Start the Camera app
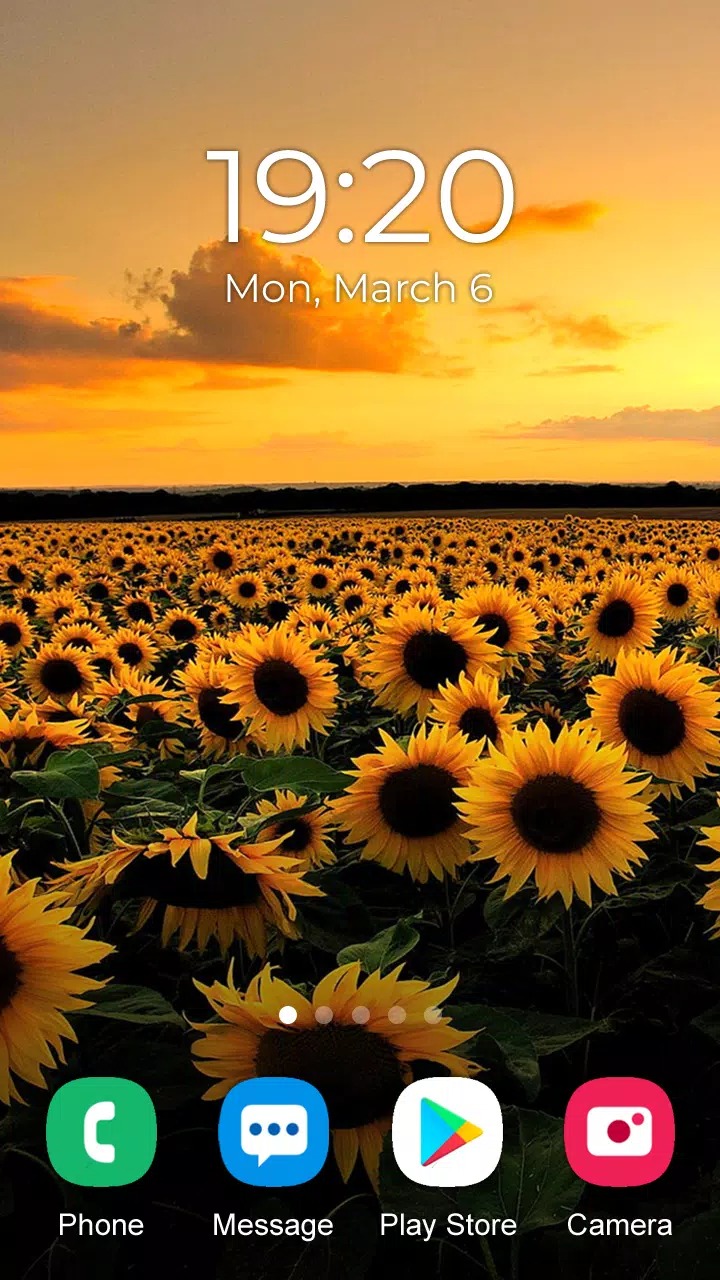Screen dimensions: 720x1280 click(x=619, y=1133)
